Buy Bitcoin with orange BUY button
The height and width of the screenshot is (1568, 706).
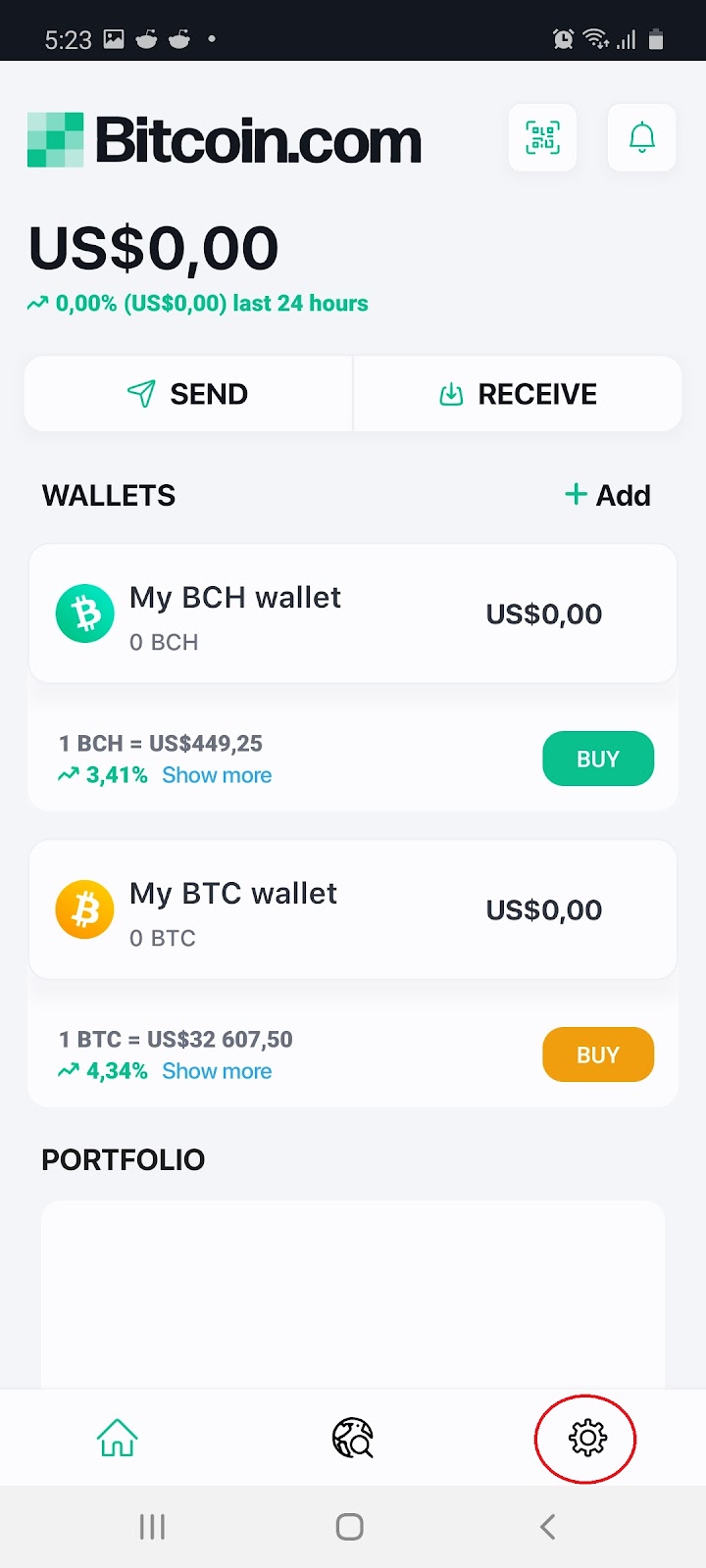(597, 1054)
